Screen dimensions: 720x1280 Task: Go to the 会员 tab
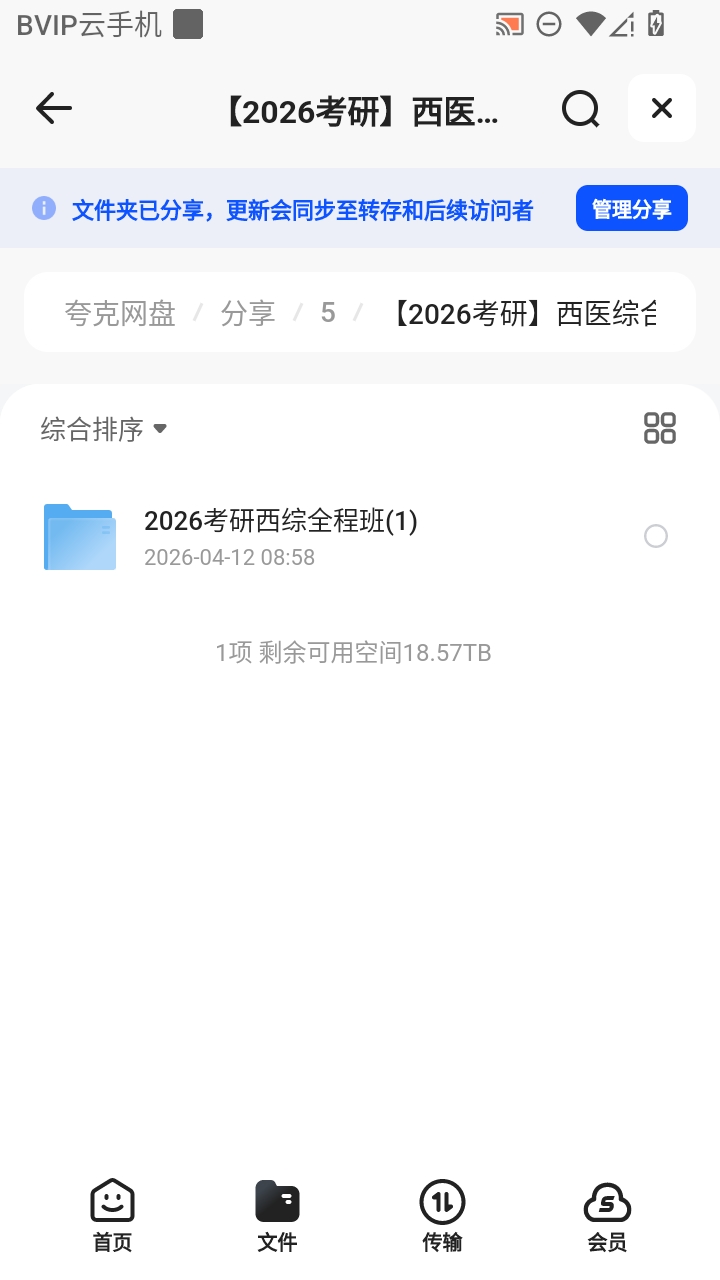[x=607, y=1215]
